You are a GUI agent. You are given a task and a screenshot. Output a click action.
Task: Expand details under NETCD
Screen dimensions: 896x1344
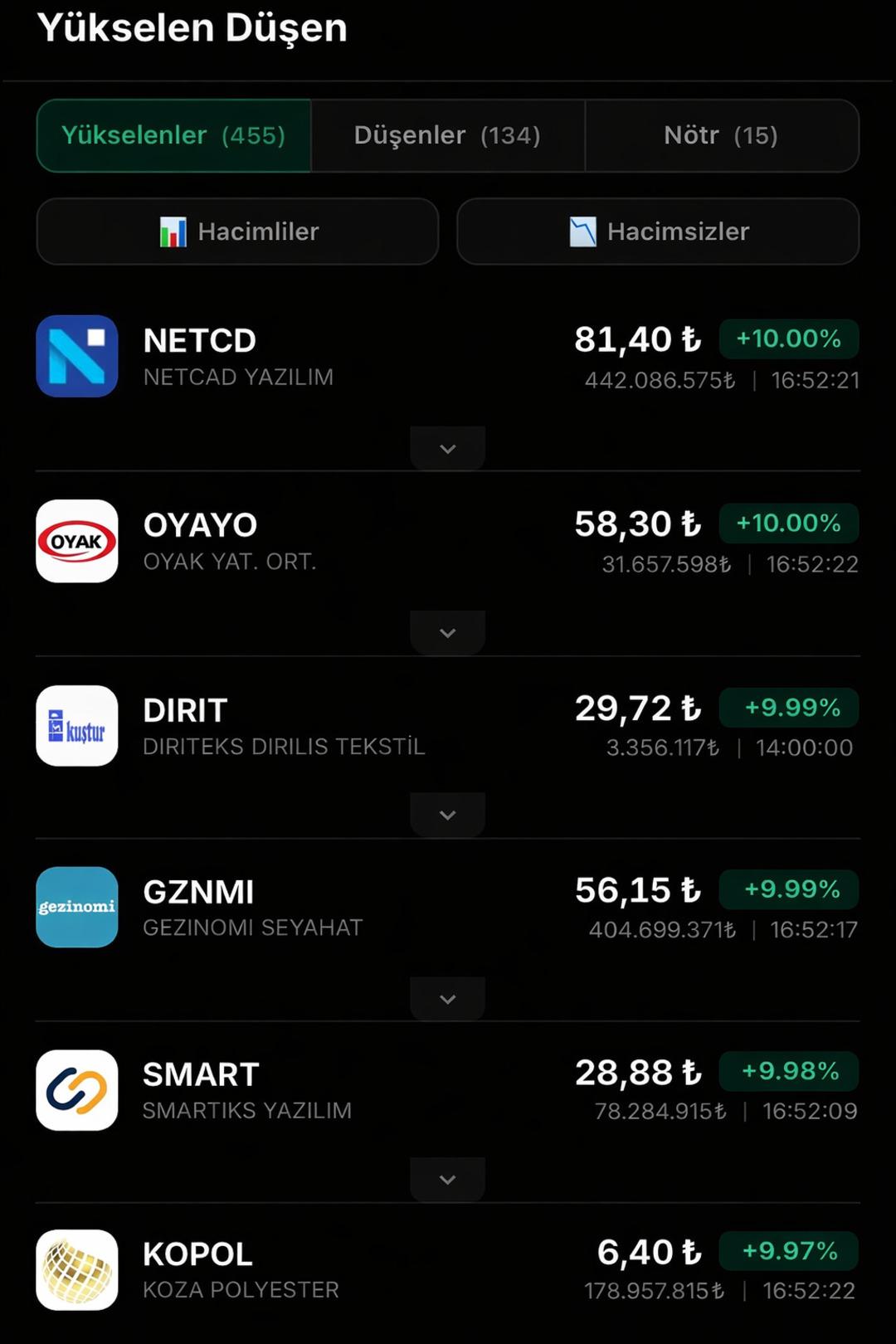447,449
